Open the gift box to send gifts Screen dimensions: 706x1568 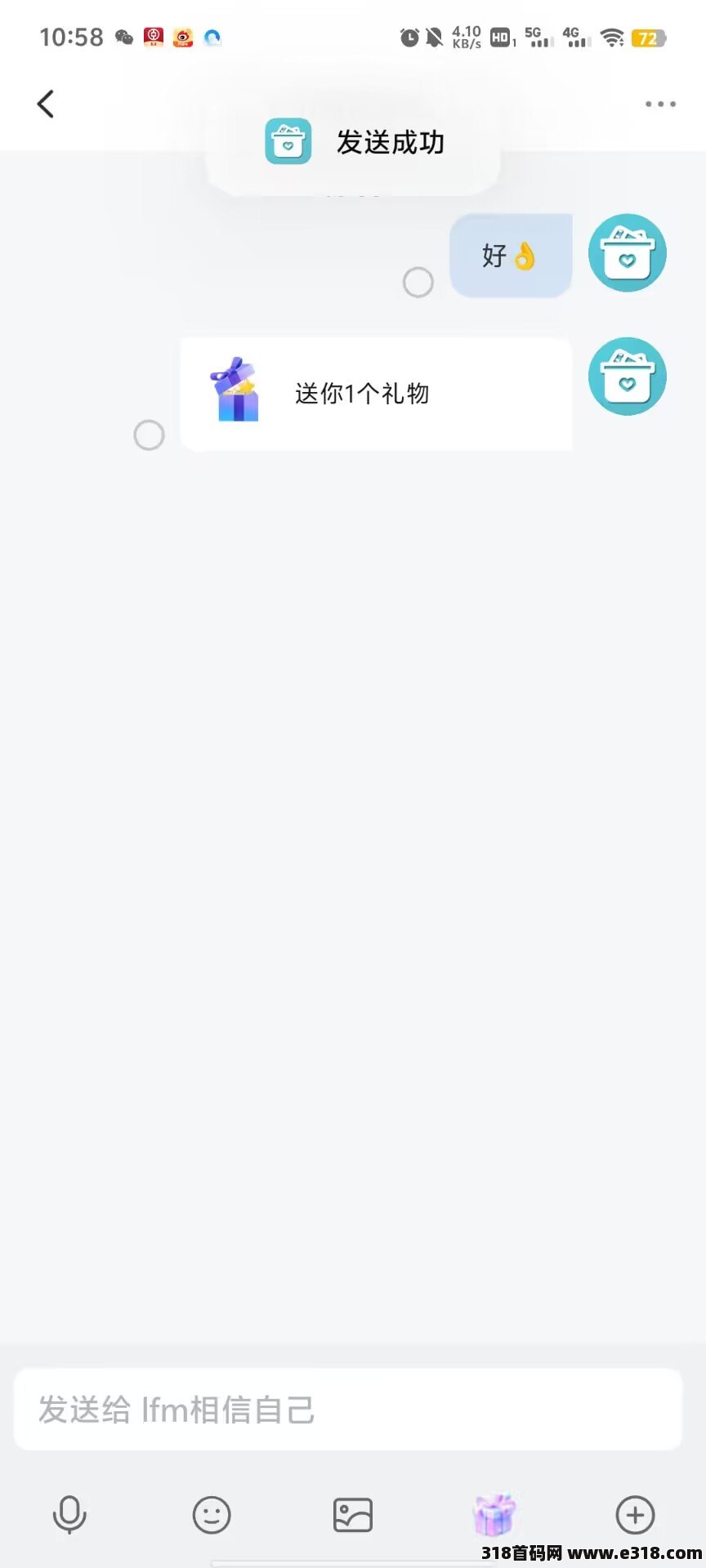click(x=494, y=1514)
